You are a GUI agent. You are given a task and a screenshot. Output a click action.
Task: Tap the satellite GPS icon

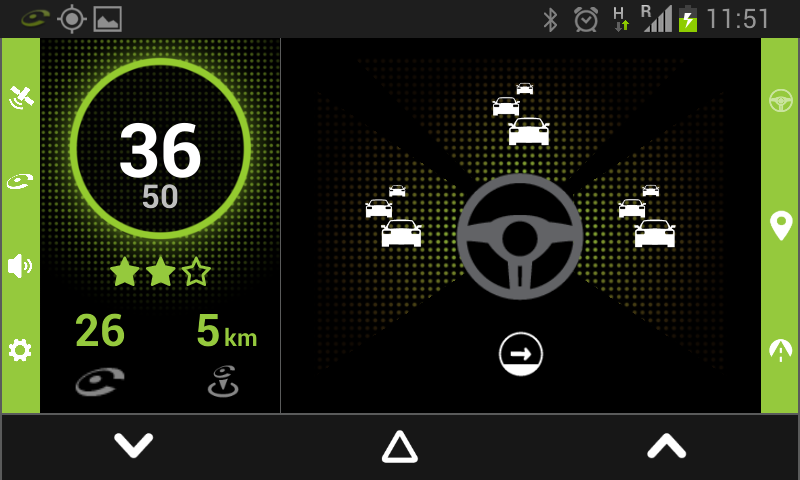click(20, 96)
